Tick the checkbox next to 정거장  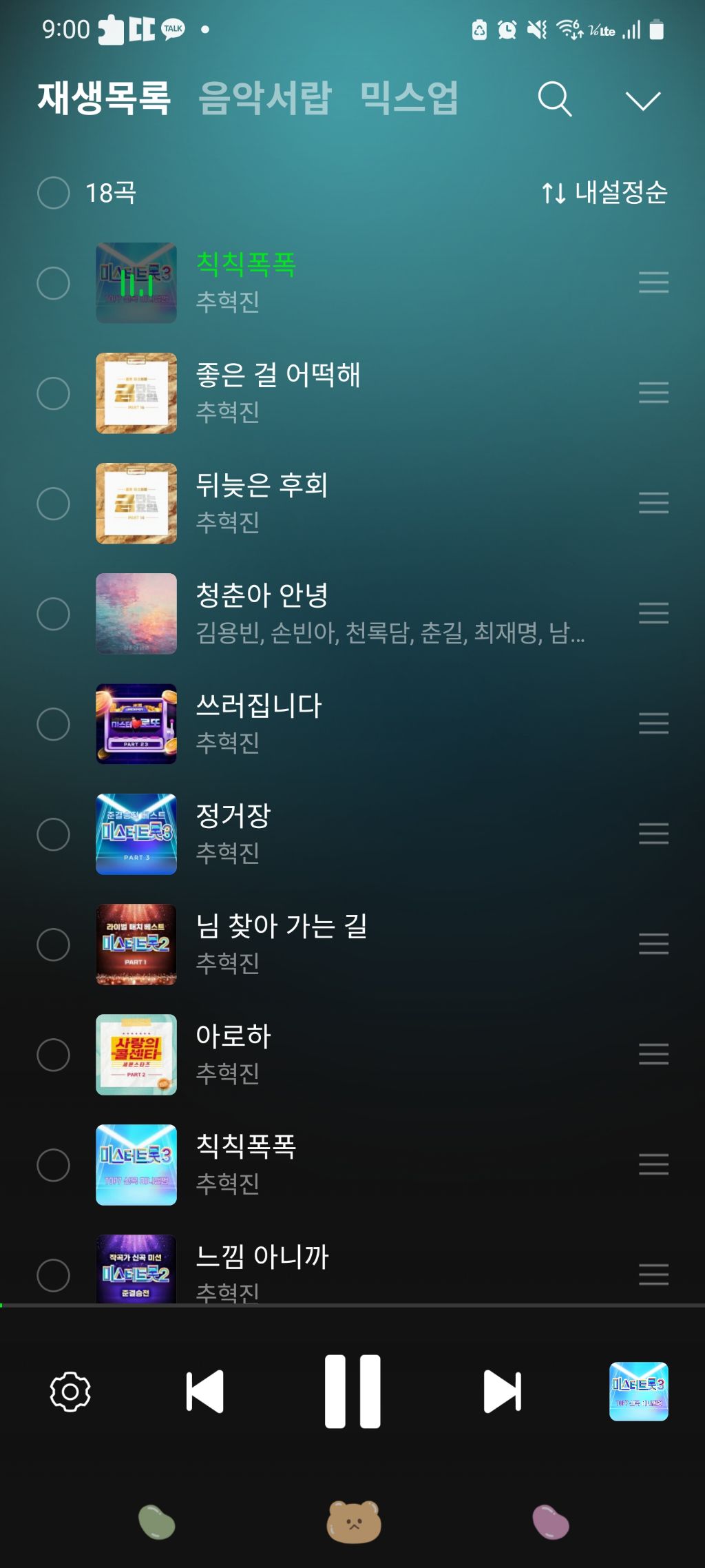click(x=54, y=834)
